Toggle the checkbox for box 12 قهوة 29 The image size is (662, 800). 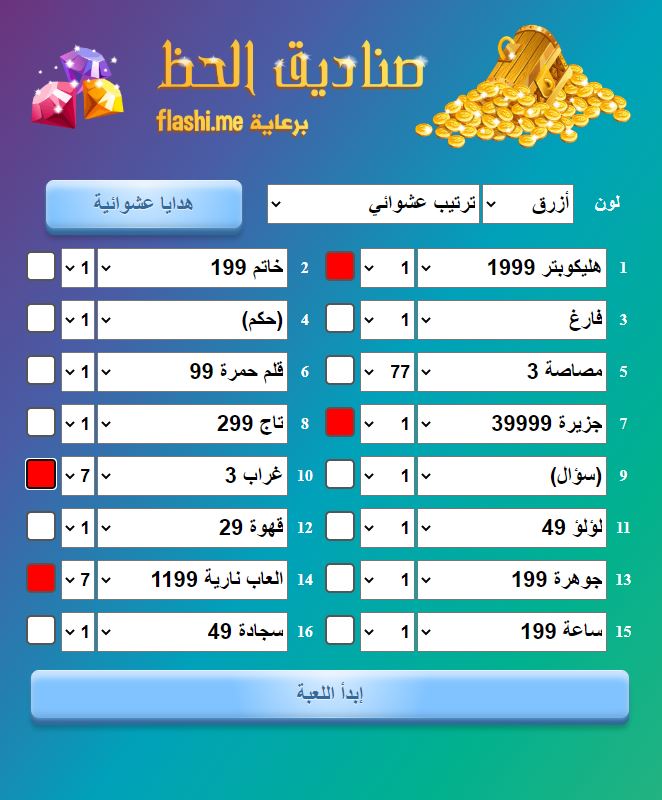point(41,527)
